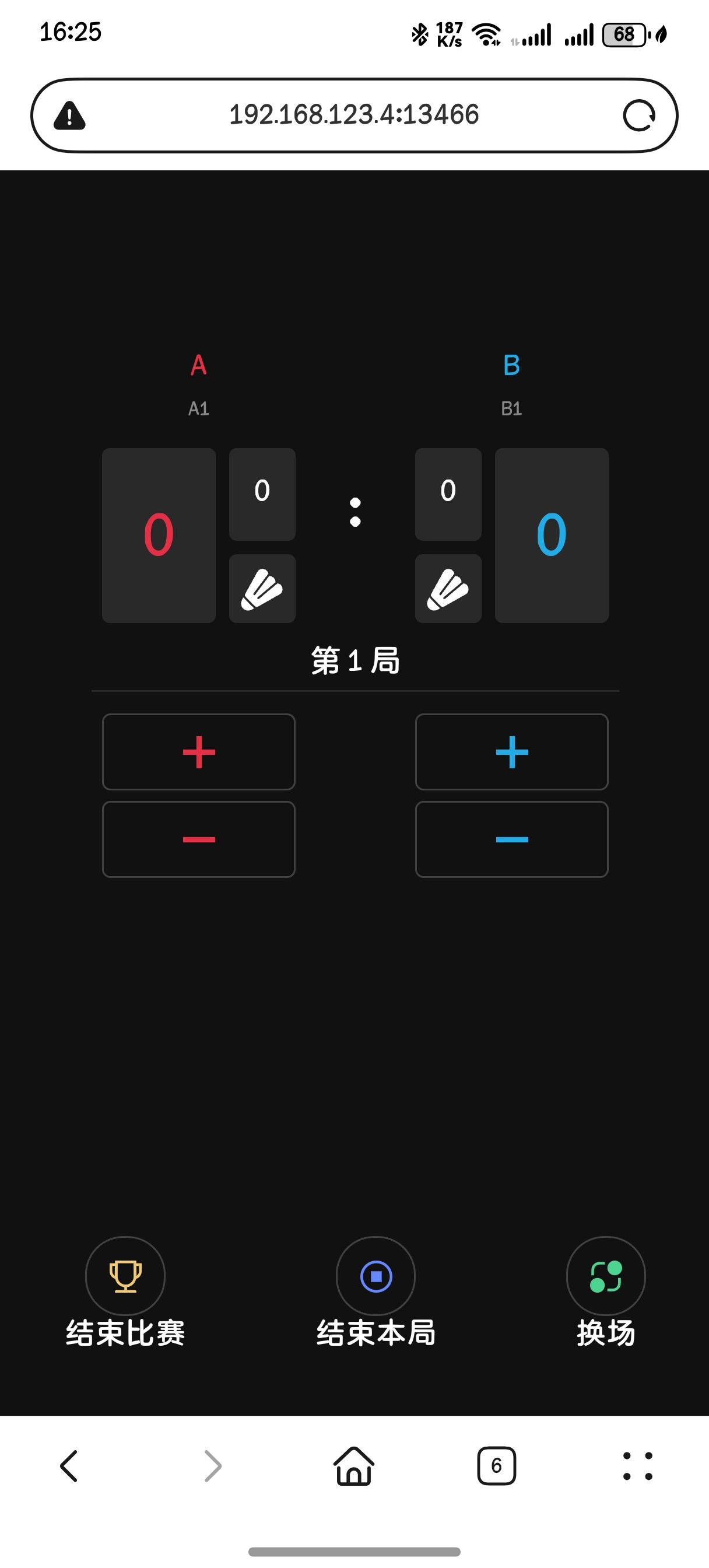Open the browser menu

click(637, 1466)
